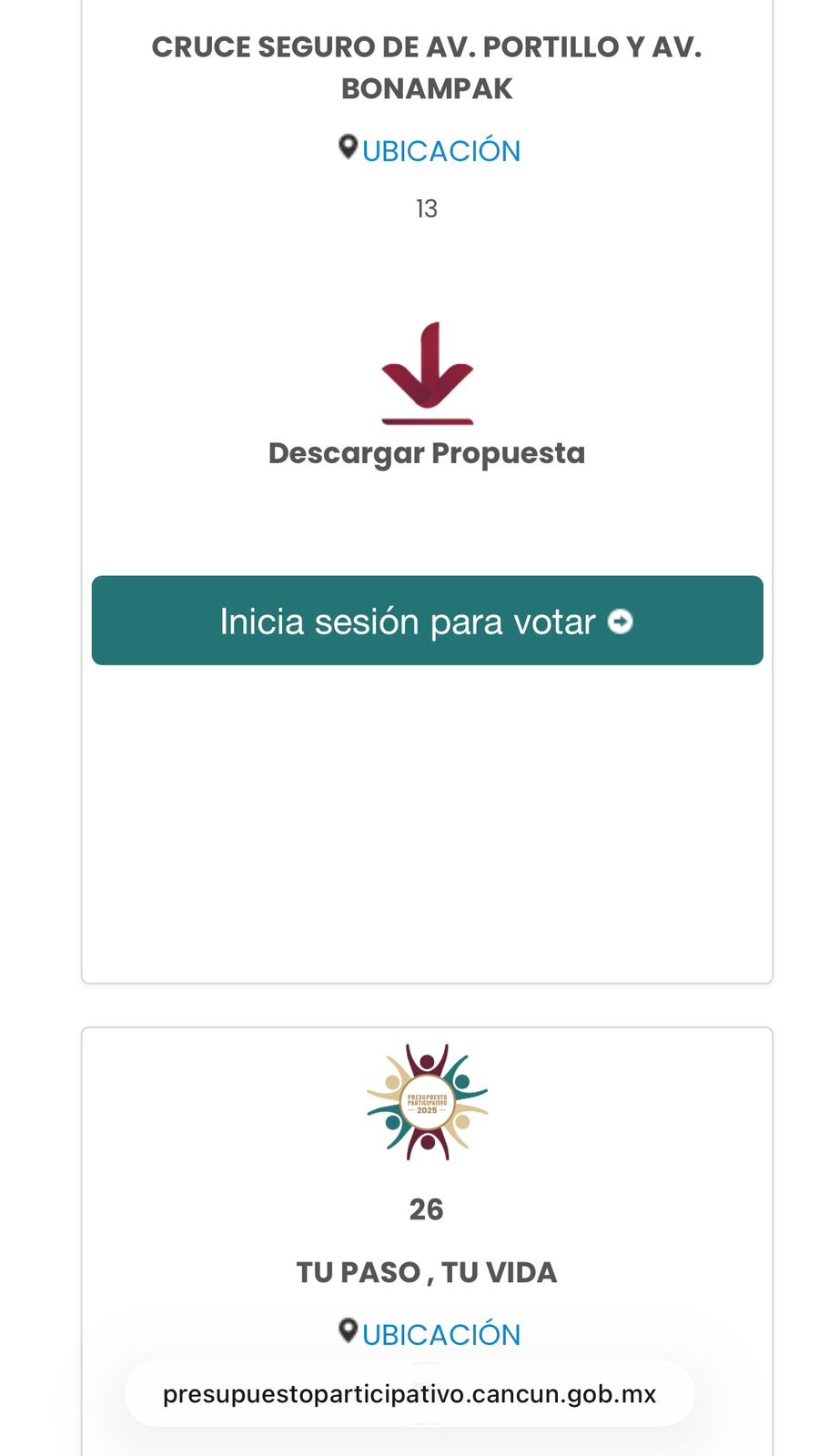819x1456 pixels.
Task: Download the proposal via the arrow icon
Action: 427,373
